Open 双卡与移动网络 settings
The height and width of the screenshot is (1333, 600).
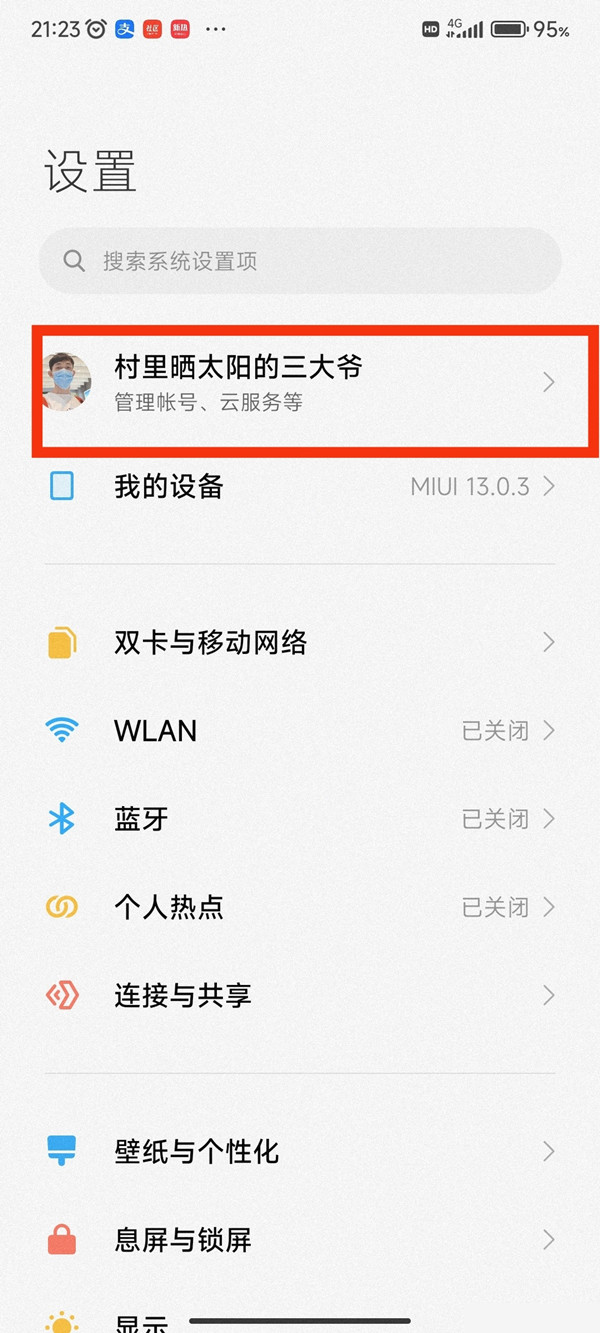click(x=300, y=642)
